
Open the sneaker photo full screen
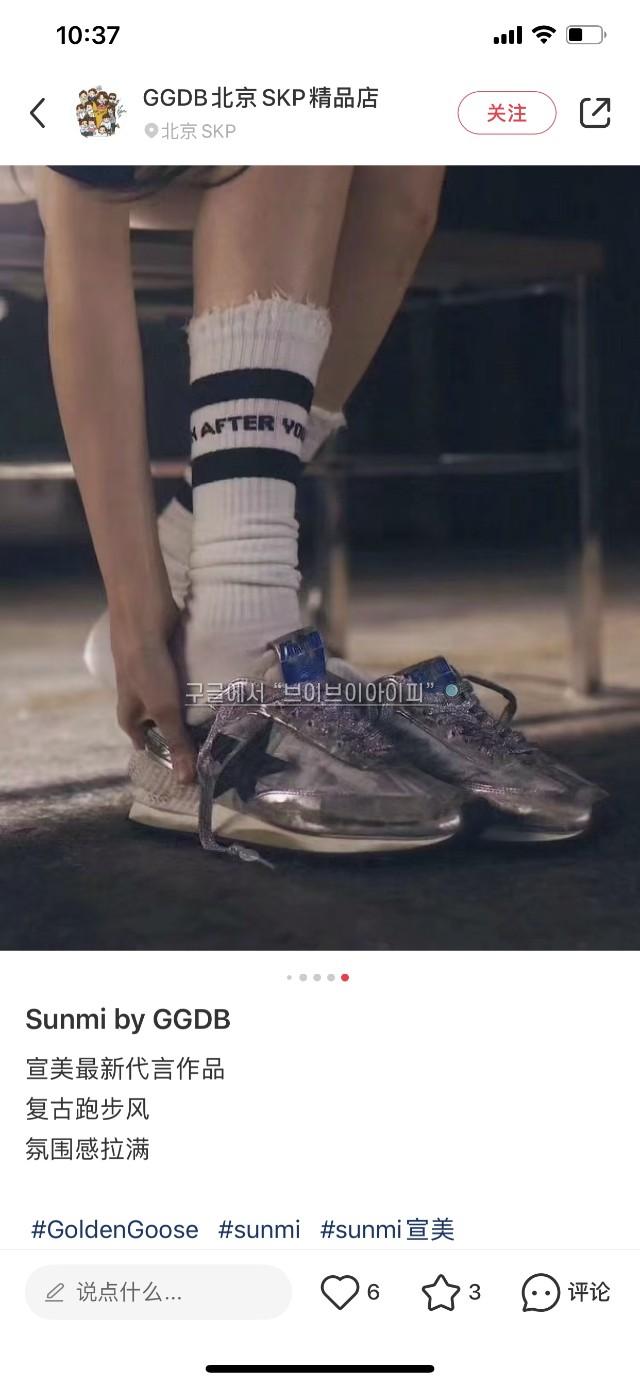click(320, 557)
